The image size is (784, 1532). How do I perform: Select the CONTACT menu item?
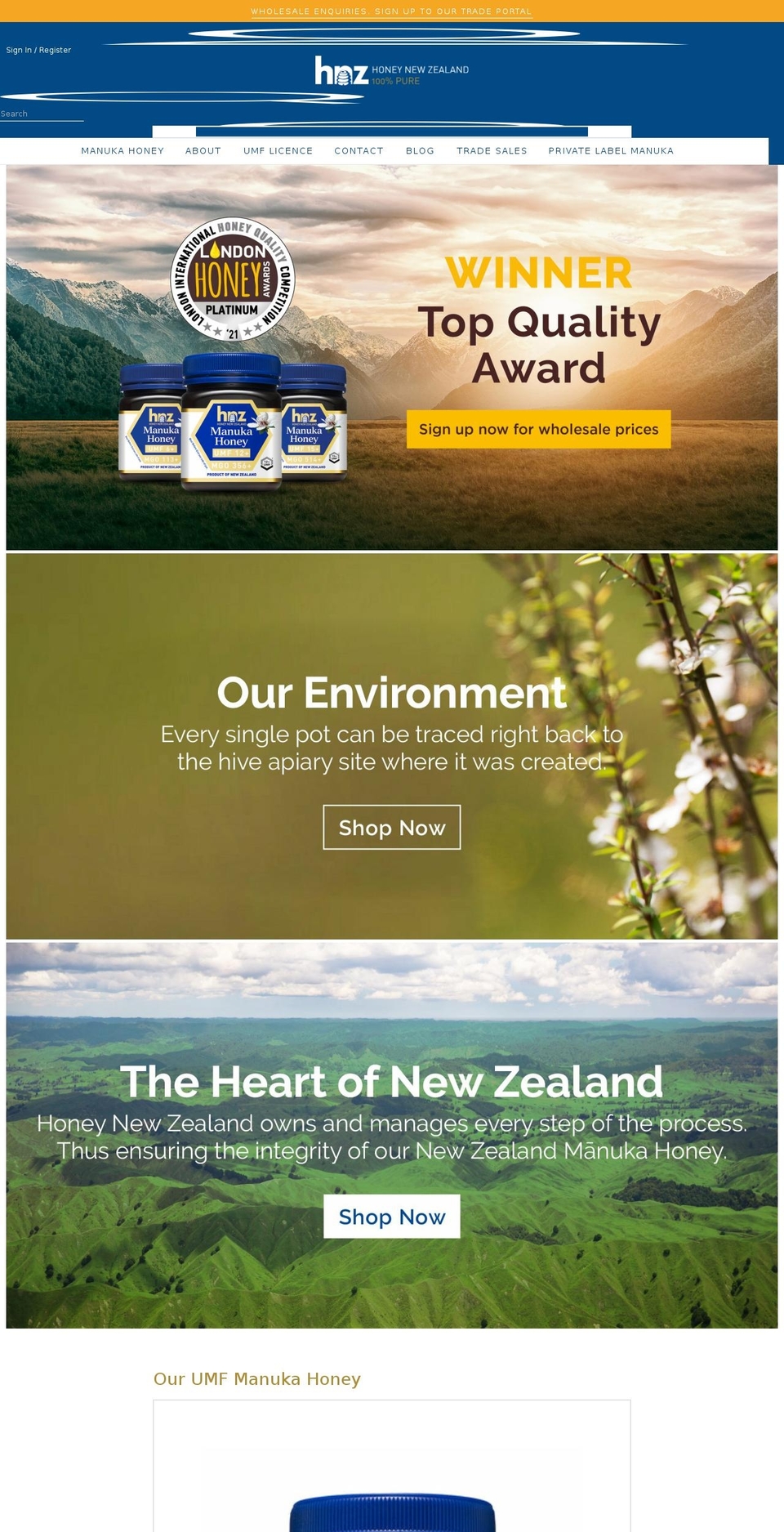(359, 150)
